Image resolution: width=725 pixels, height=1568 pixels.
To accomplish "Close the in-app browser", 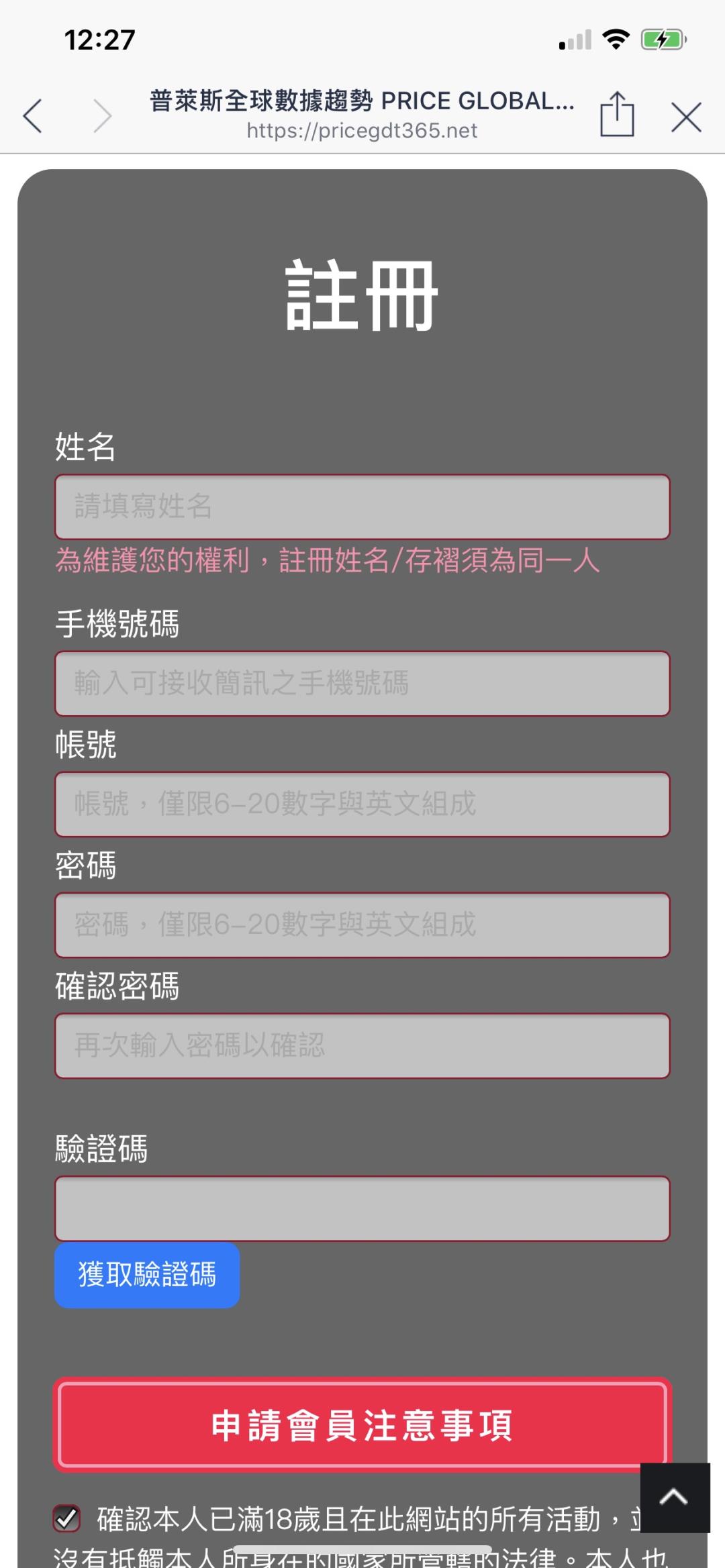I will tap(686, 117).
